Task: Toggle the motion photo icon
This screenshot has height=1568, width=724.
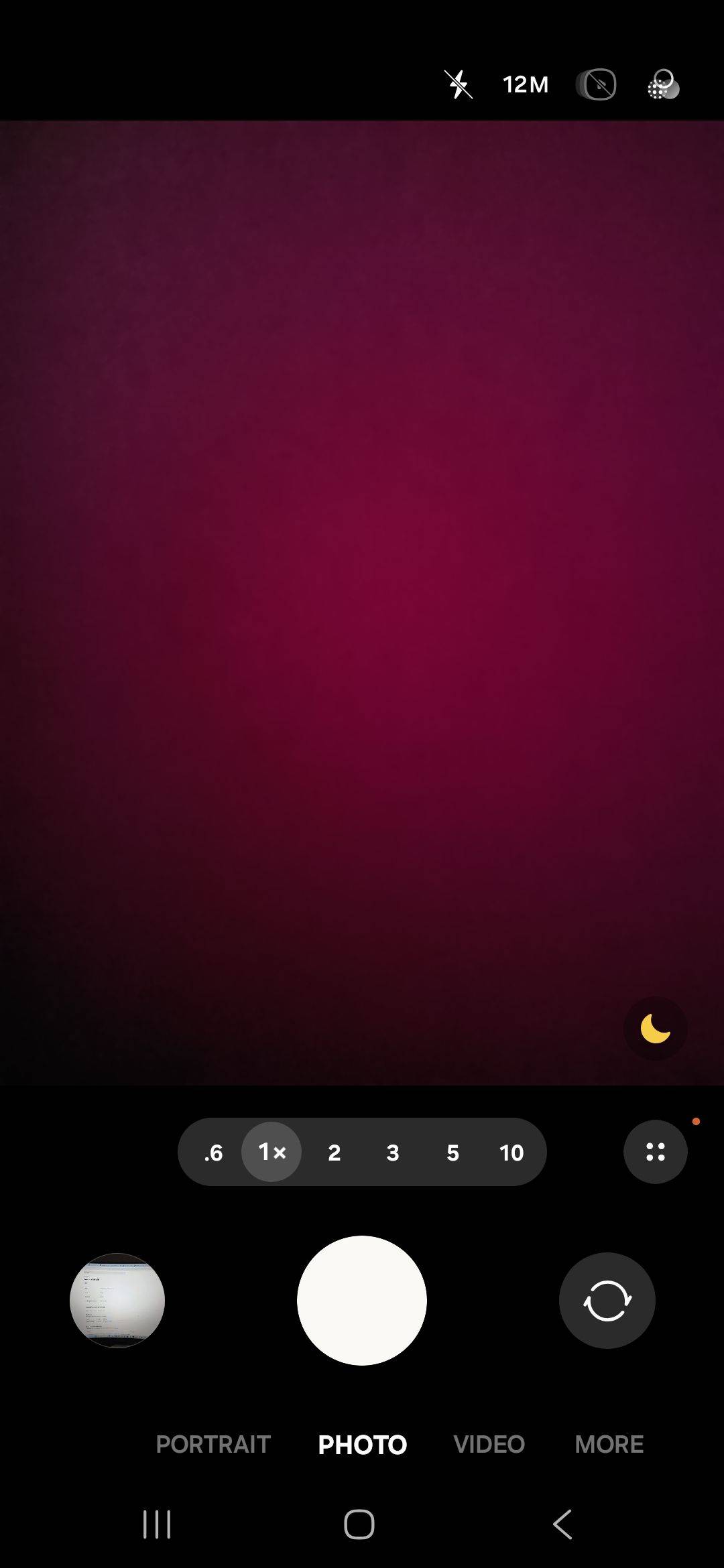Action: tap(596, 84)
